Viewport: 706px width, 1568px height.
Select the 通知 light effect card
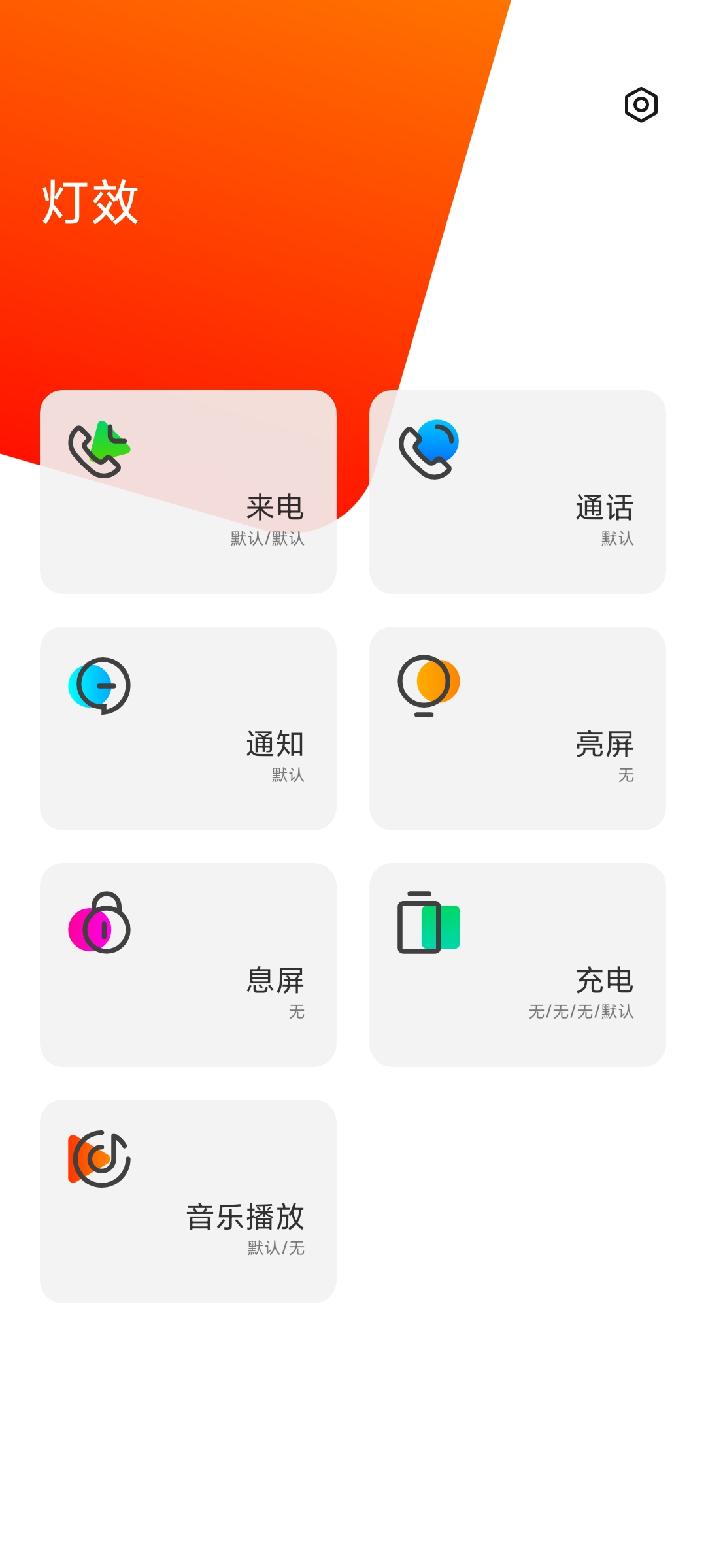[188, 728]
